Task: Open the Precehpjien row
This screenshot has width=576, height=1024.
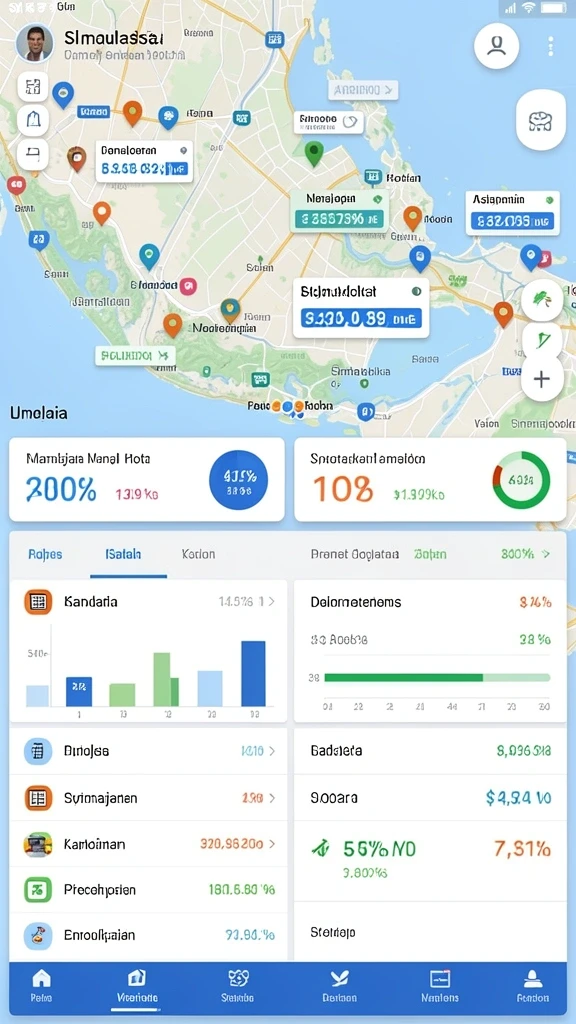Action: click(148, 889)
